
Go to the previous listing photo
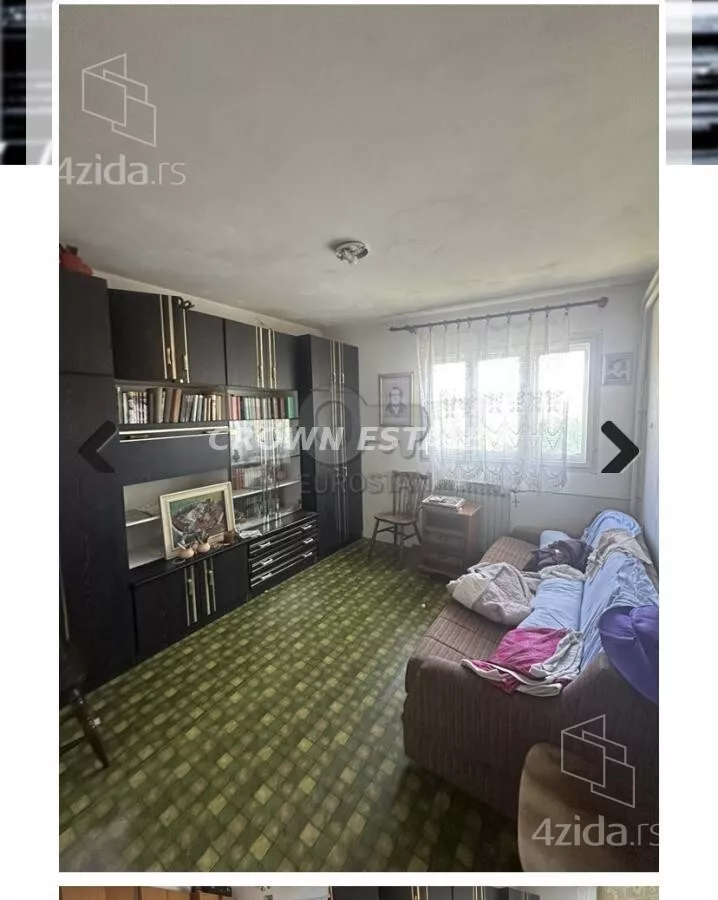[97, 447]
